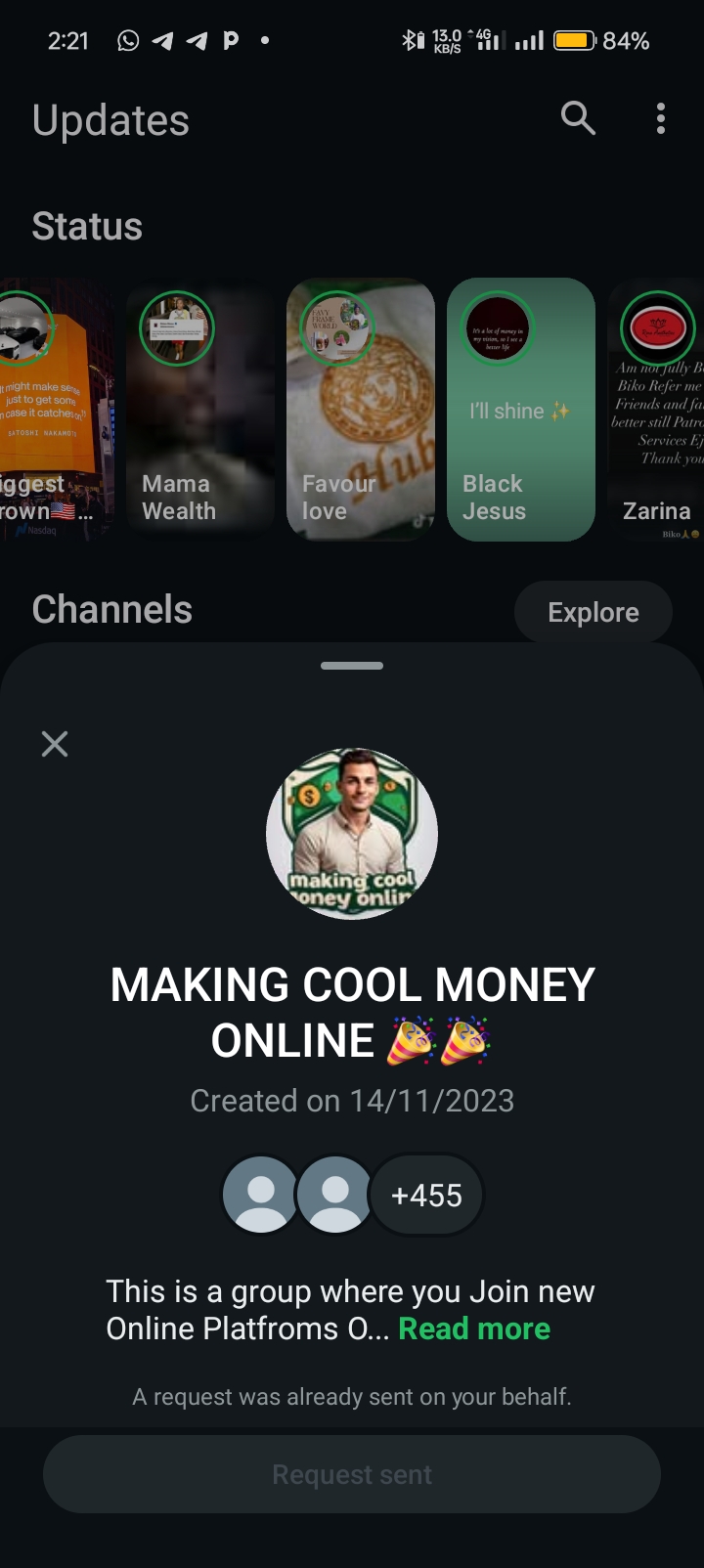Viewport: 704px width, 1568px height.
Task: Tap Explore channels button
Action: pyautogui.click(x=593, y=612)
